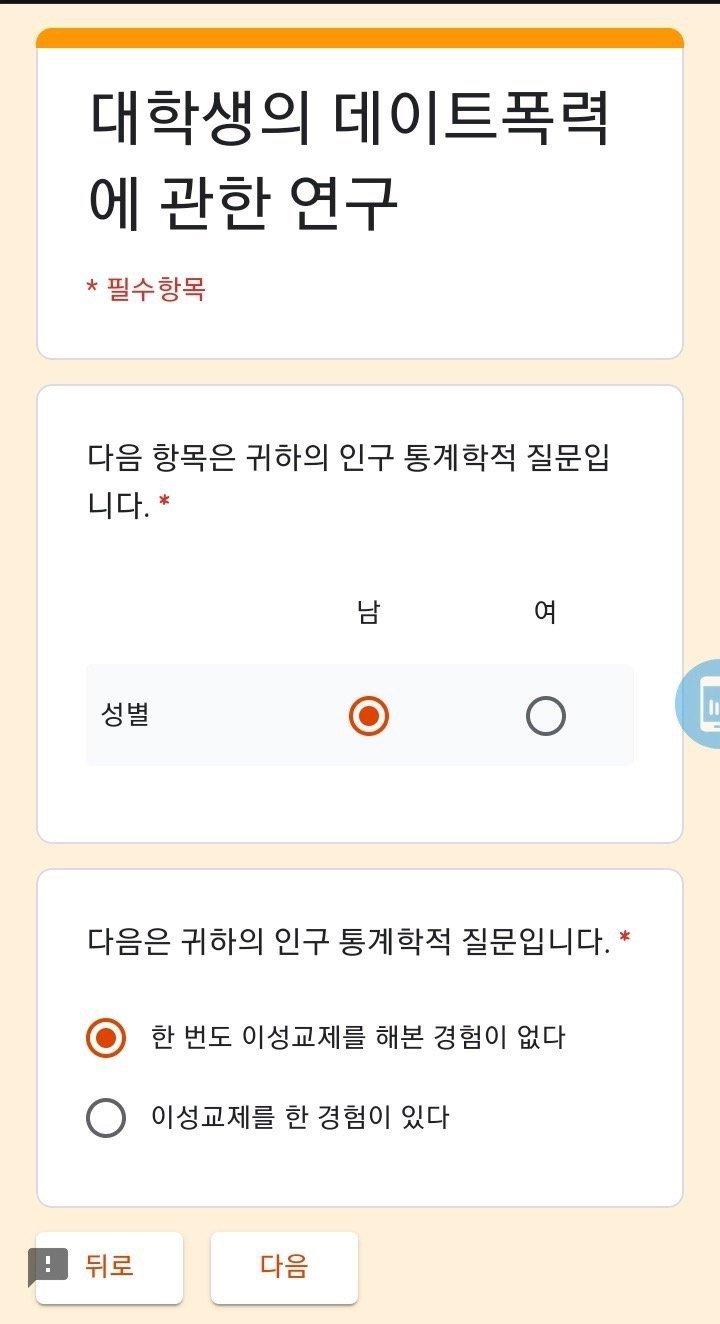This screenshot has width=720, height=1324.
Task: Open the report problem feedback icon
Action: [47, 1265]
